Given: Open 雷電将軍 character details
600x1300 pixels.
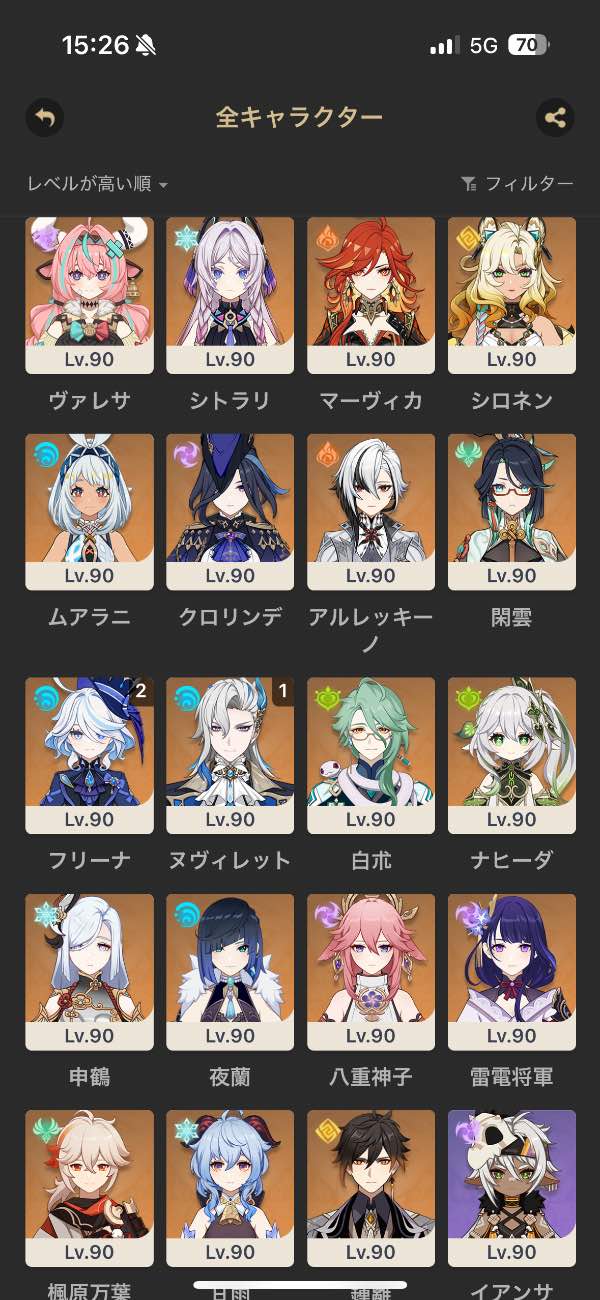Looking at the screenshot, I should 512,971.
